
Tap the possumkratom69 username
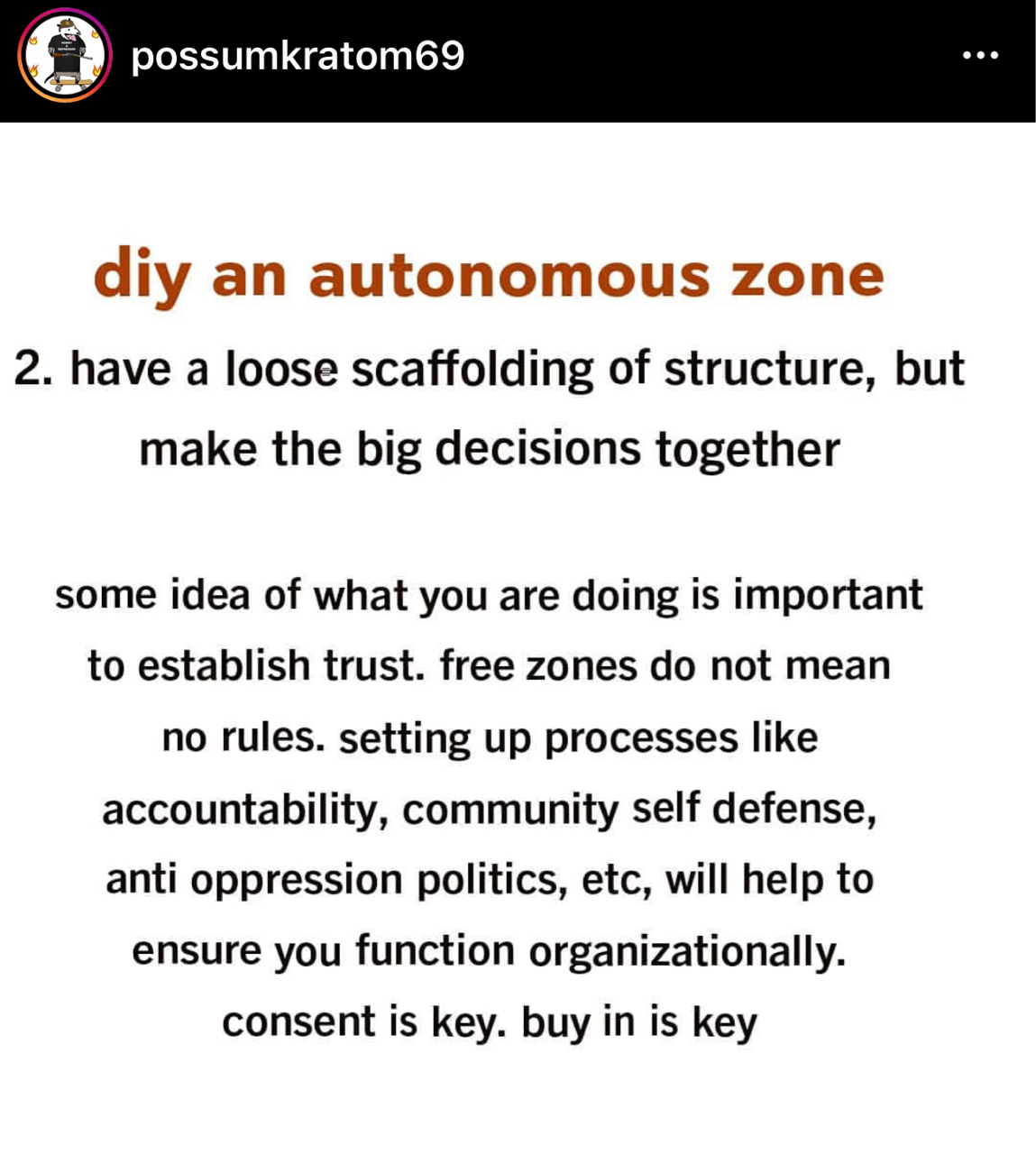coord(298,56)
